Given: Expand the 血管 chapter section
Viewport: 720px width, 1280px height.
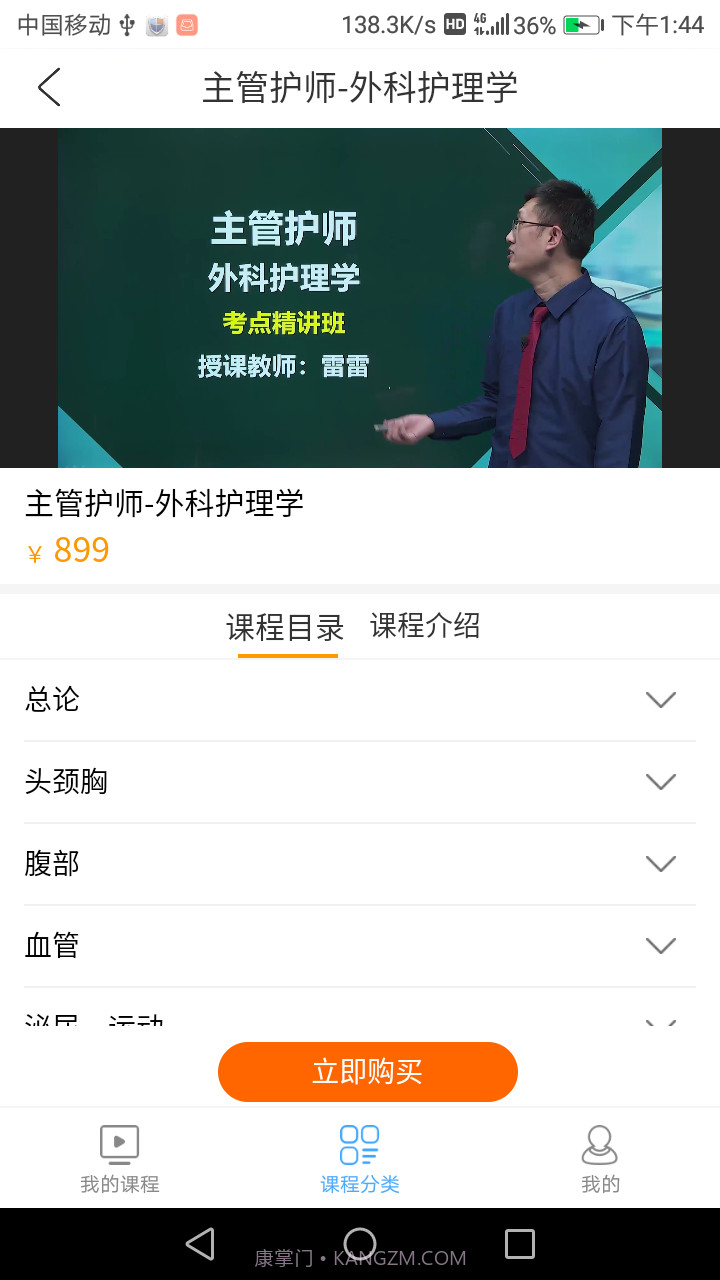Looking at the screenshot, I should point(360,945).
